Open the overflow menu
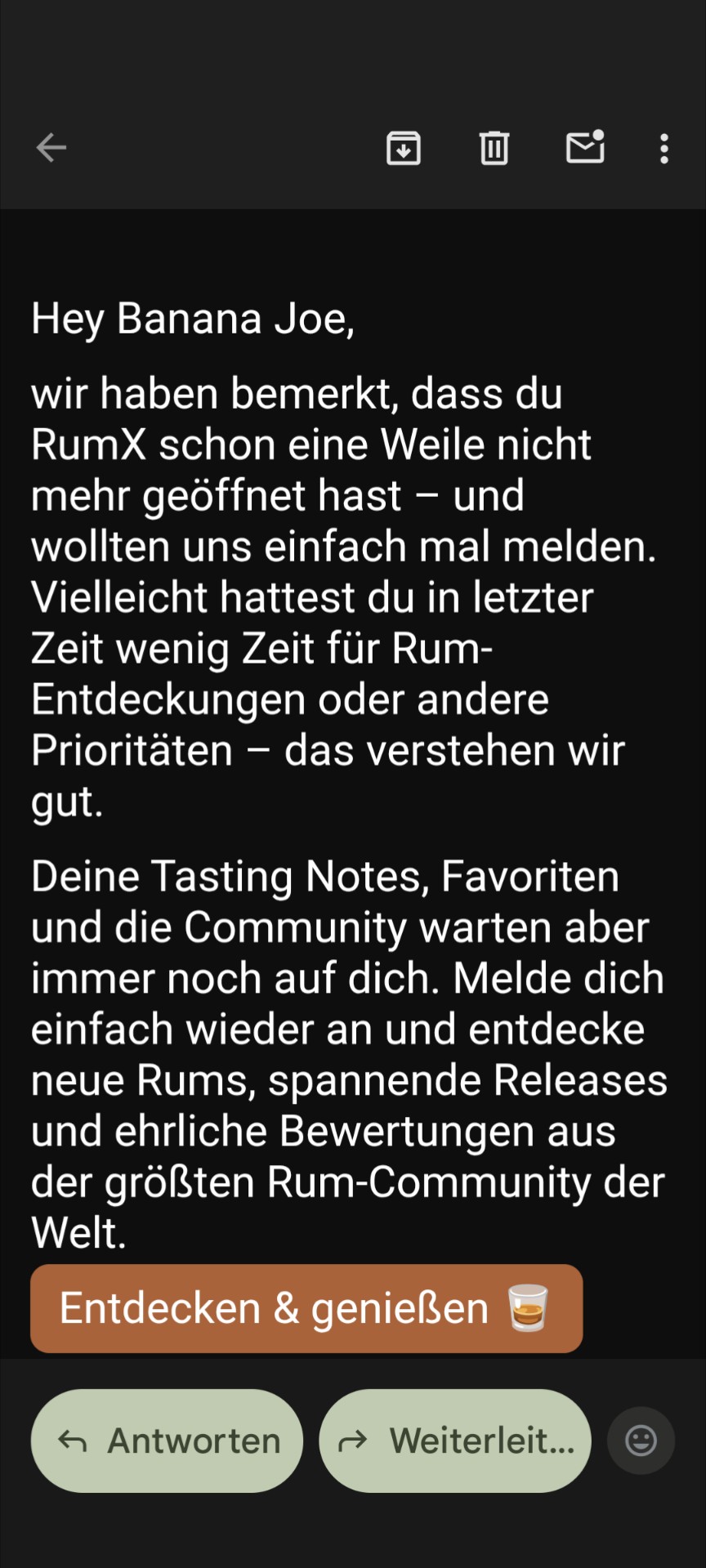706x1568 pixels. tap(664, 148)
